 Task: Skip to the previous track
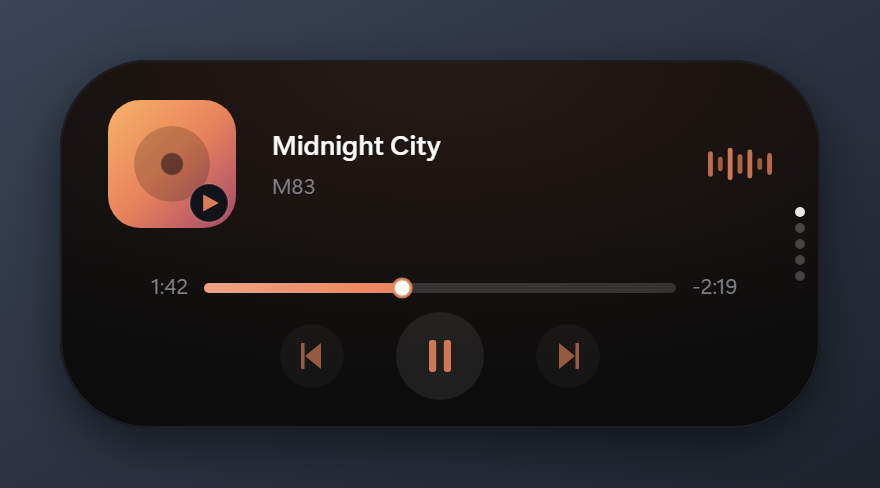(x=312, y=356)
